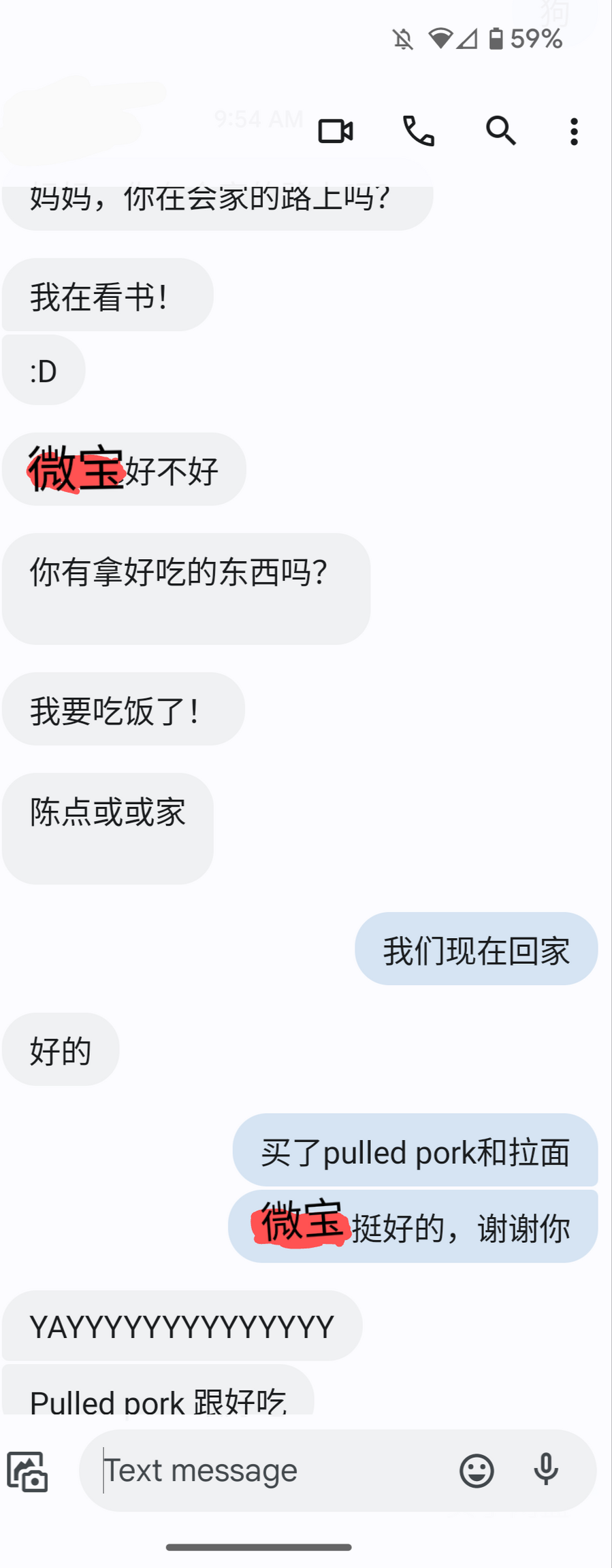The height and width of the screenshot is (1568, 612).
Task: Search within this conversation
Action: coord(500,130)
